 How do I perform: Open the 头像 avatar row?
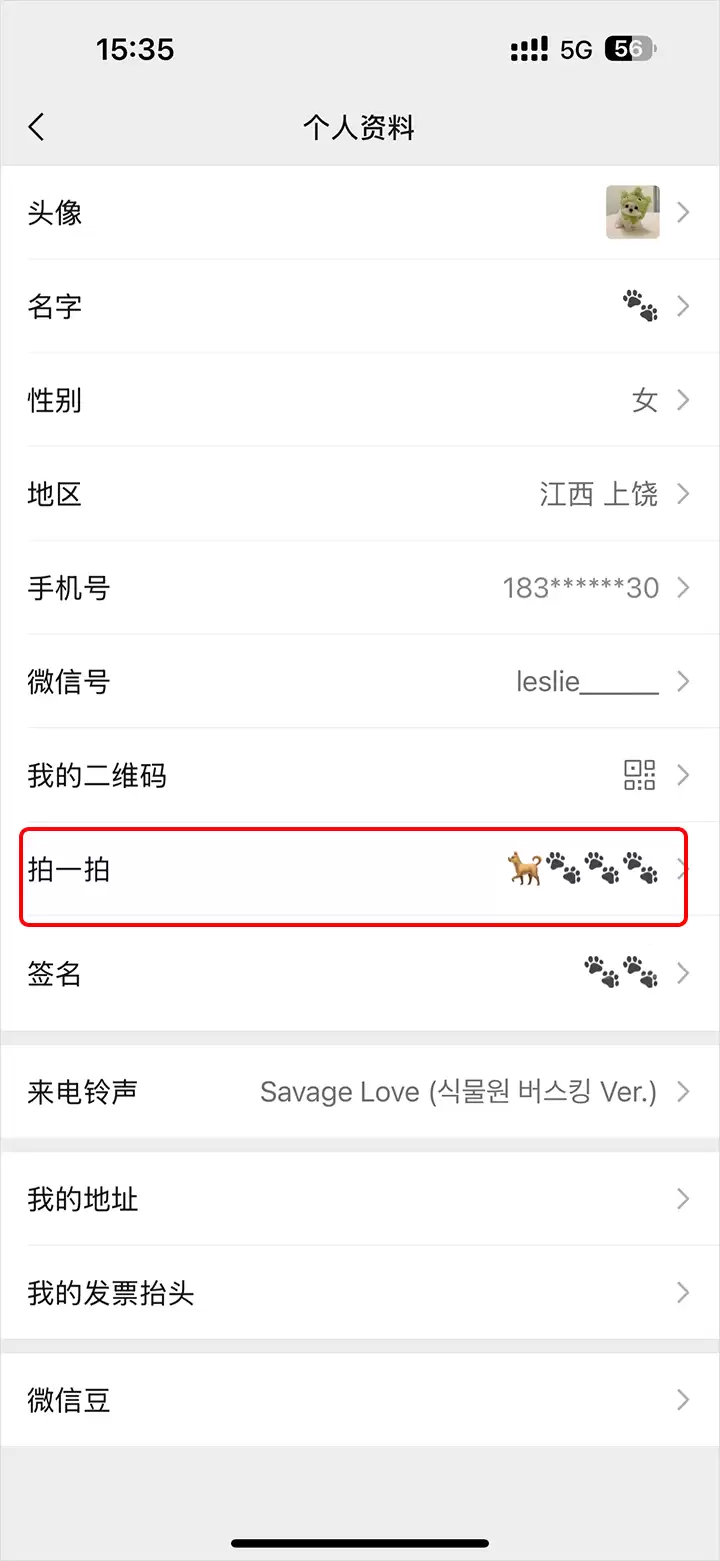pyautogui.click(x=360, y=212)
